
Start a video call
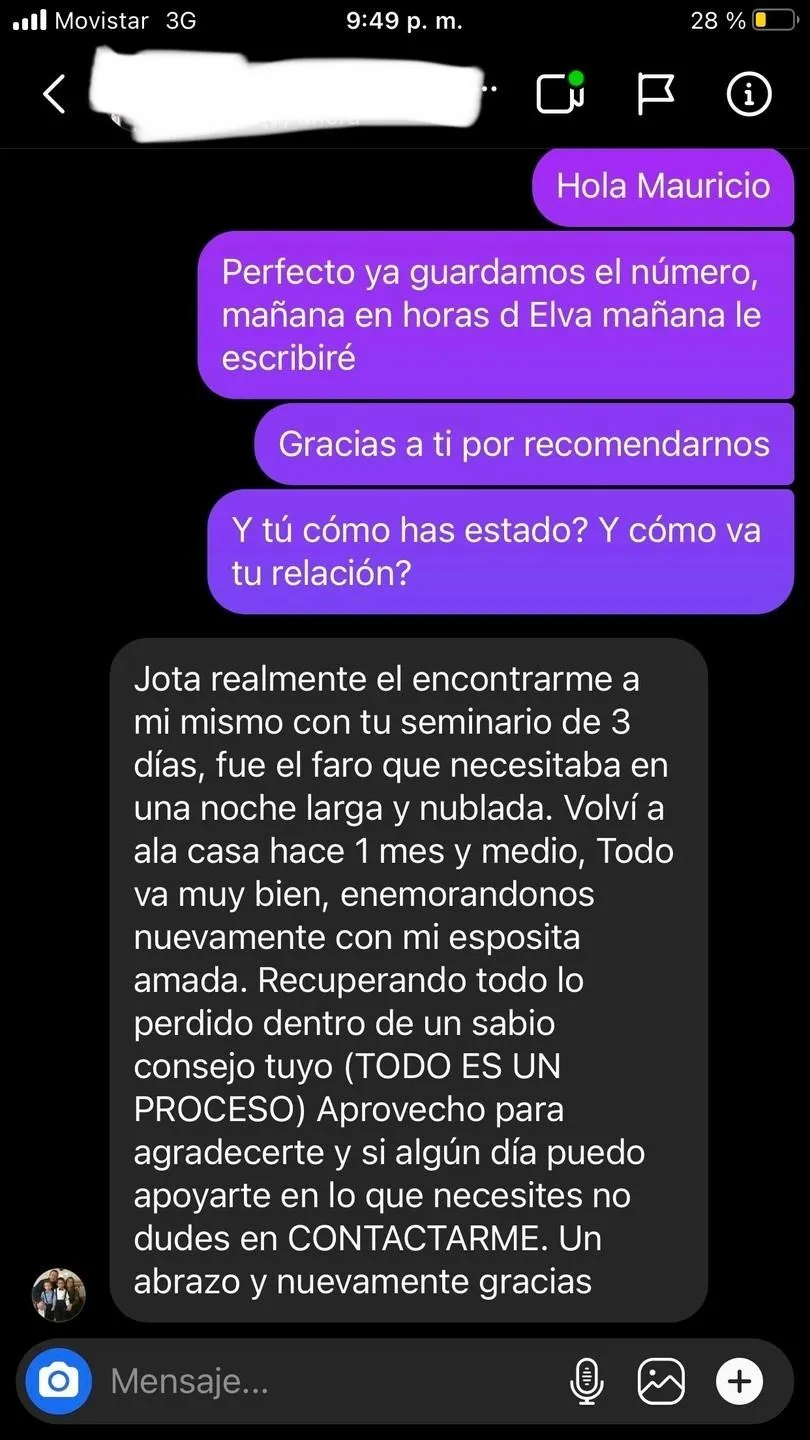coord(560,94)
